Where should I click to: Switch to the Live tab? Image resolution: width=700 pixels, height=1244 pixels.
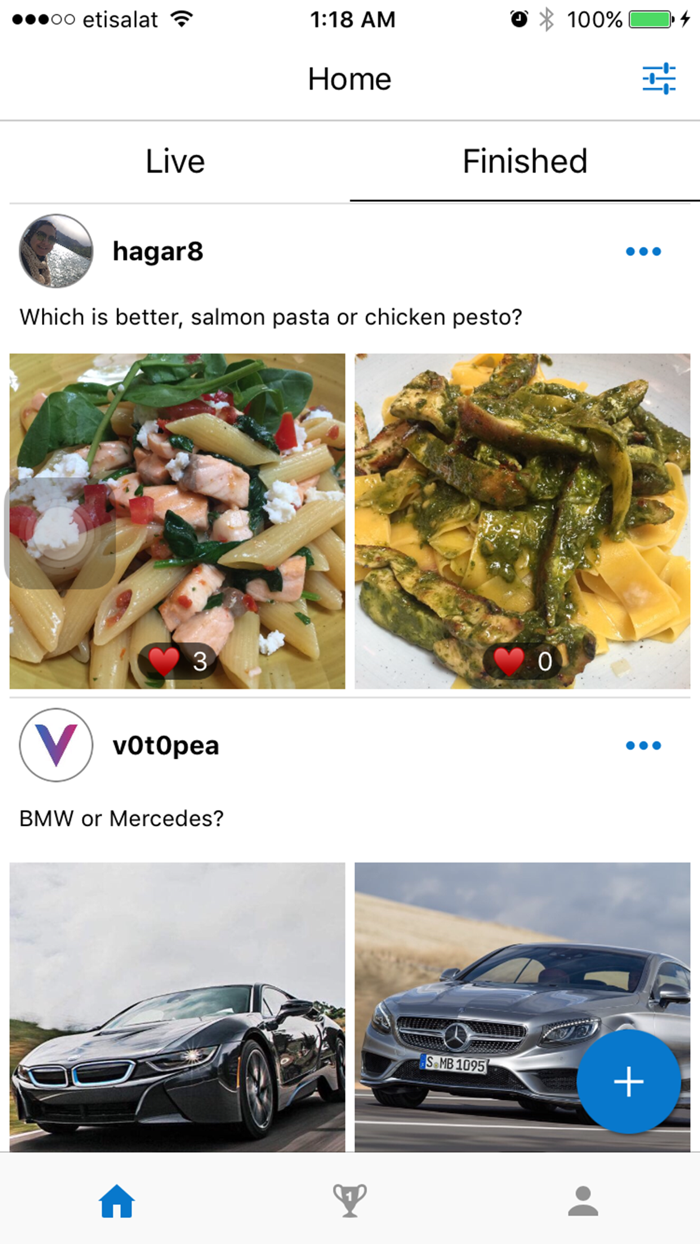(x=175, y=162)
